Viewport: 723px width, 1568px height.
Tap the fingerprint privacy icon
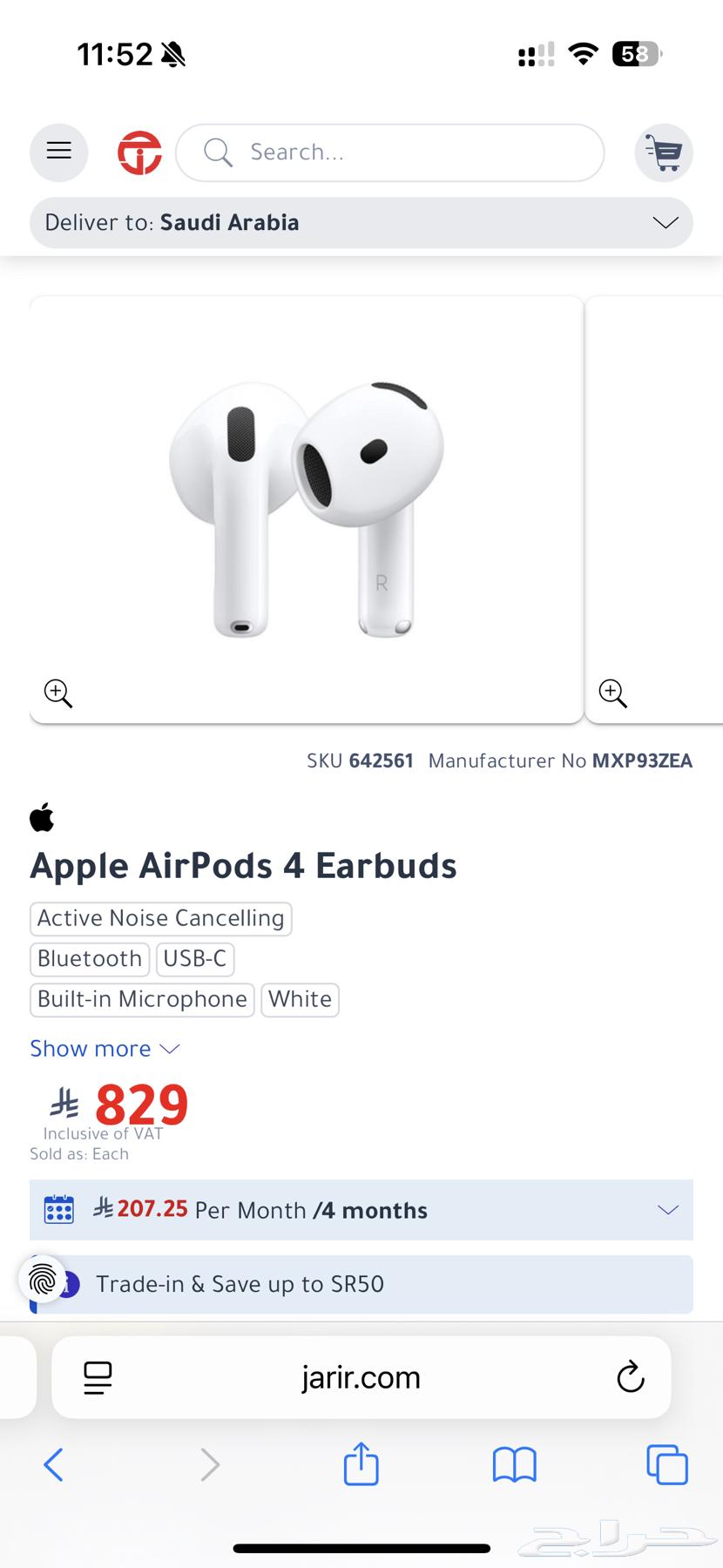[42, 1280]
